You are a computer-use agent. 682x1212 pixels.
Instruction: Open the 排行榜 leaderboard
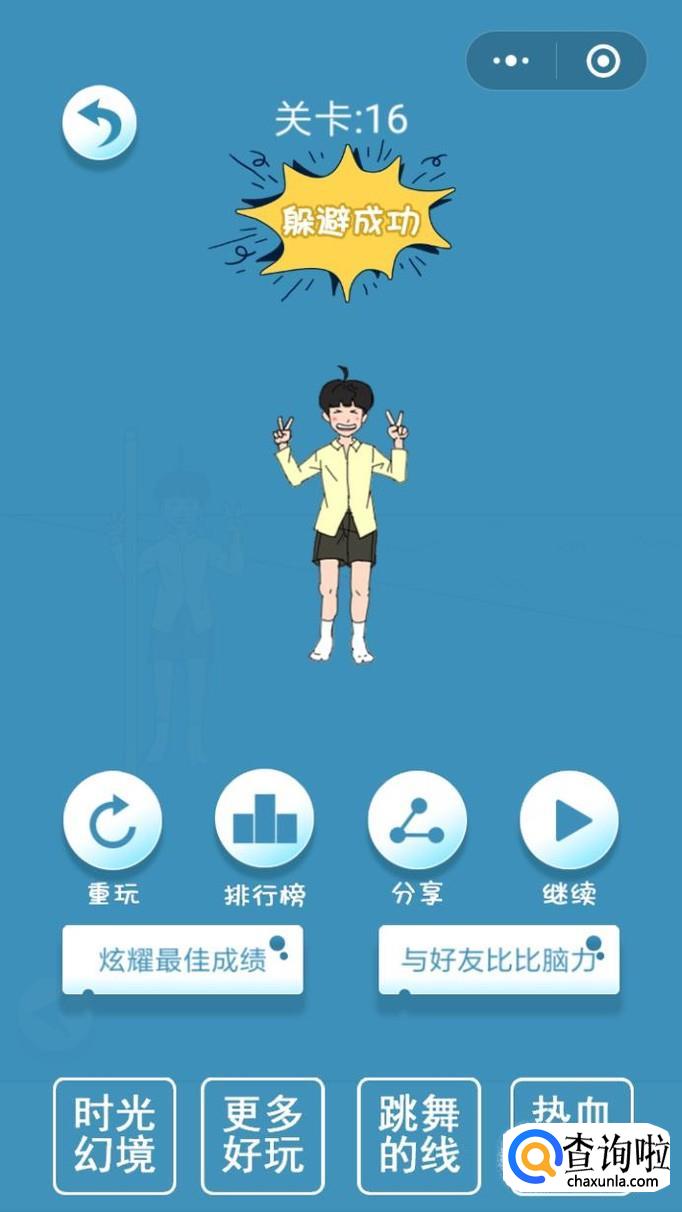265,822
